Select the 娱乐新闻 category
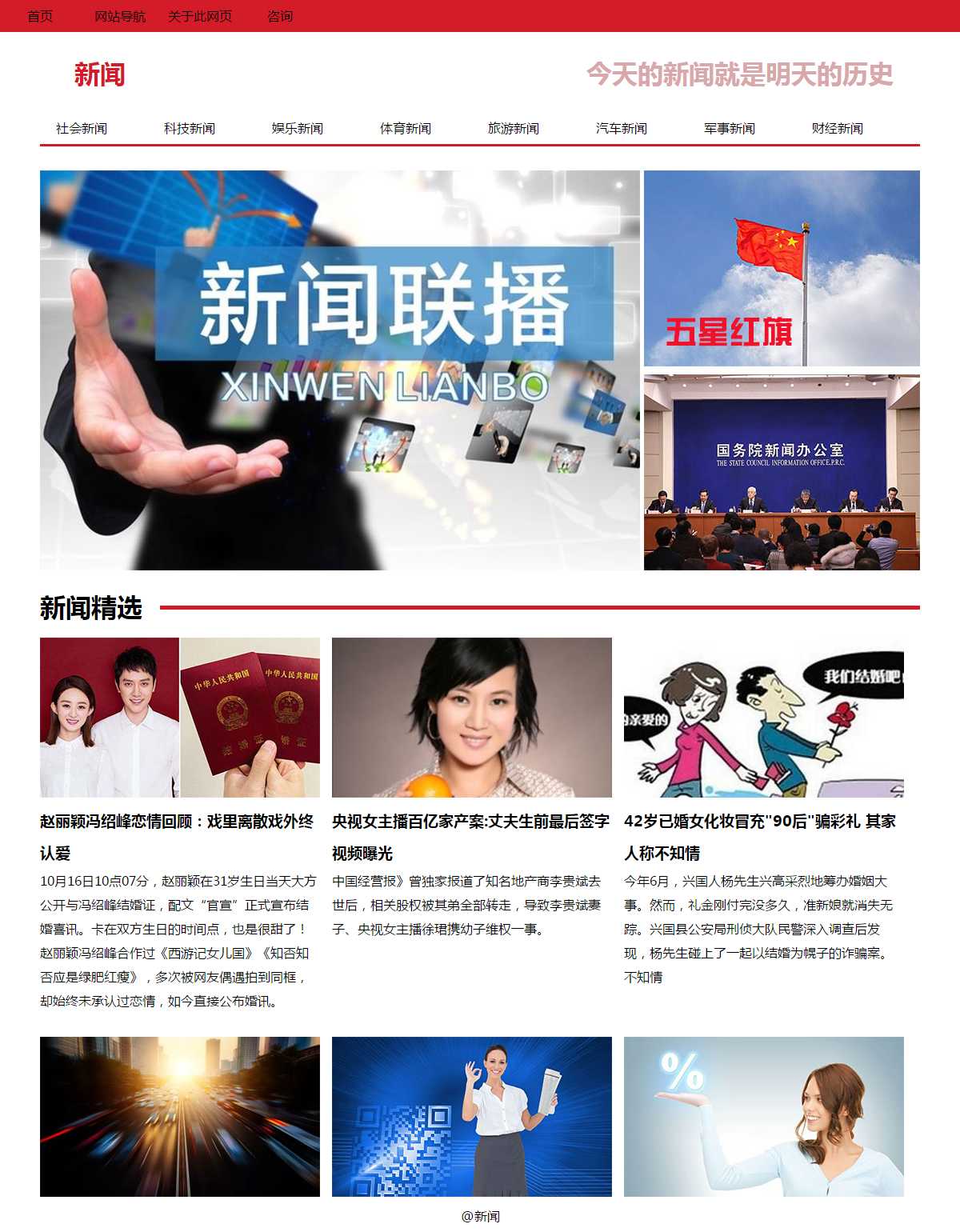The image size is (960, 1232). (x=298, y=128)
